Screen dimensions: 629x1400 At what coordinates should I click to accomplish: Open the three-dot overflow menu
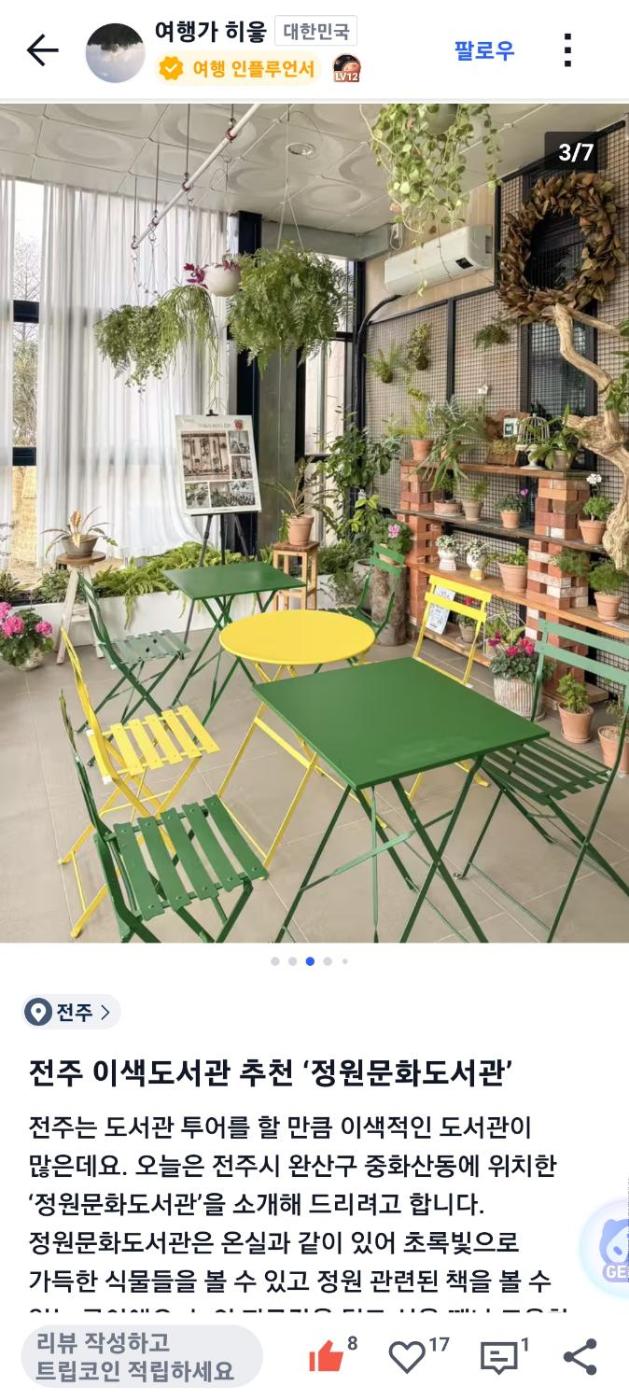tap(567, 50)
